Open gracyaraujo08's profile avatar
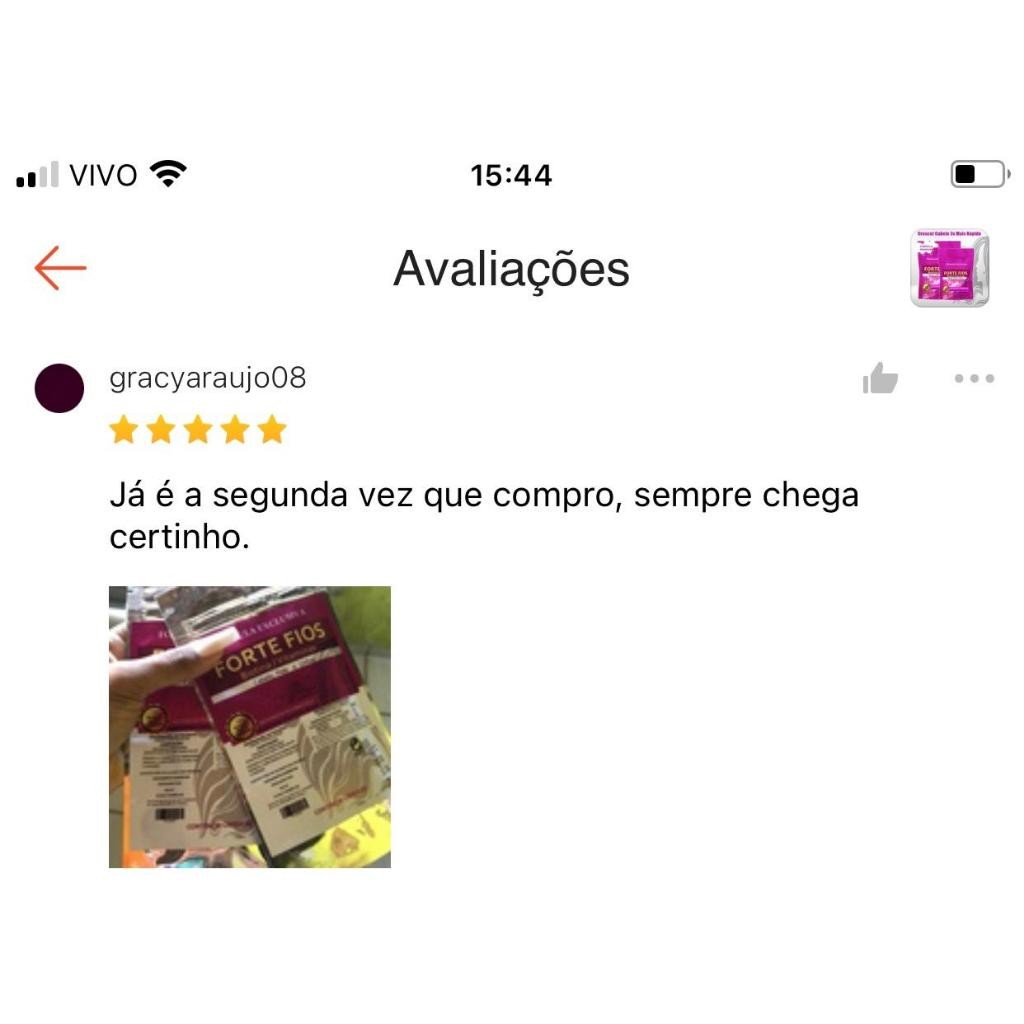The image size is (1024, 1024). (x=59, y=388)
